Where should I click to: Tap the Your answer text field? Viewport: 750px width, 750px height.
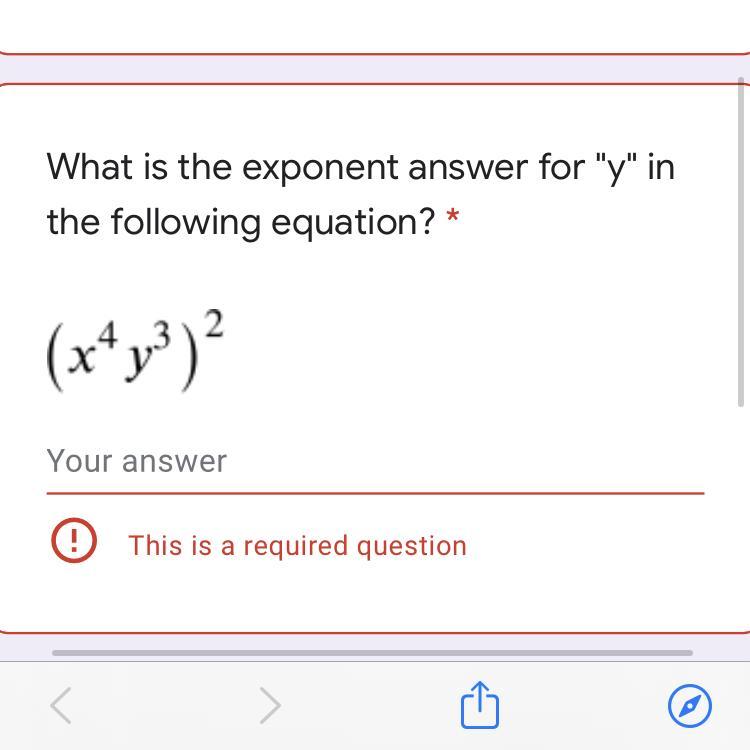coord(374,462)
